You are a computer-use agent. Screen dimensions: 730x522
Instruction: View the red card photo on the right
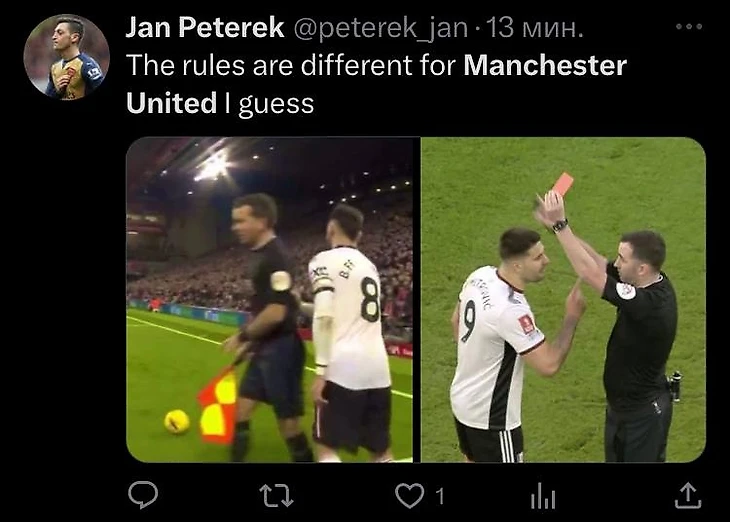click(563, 300)
